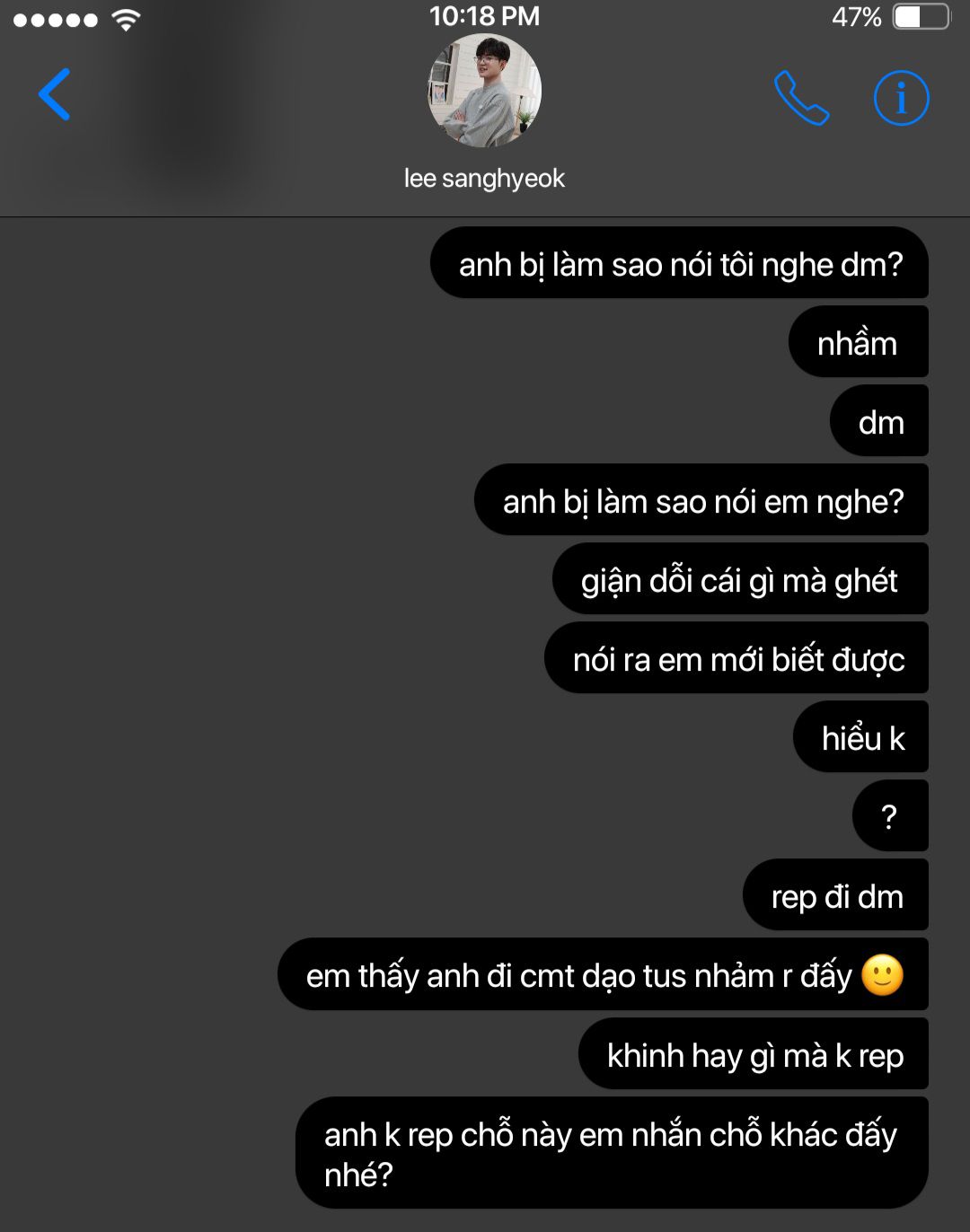Open the conversation info icon
Image resolution: width=970 pixels, height=1232 pixels.
point(901,98)
